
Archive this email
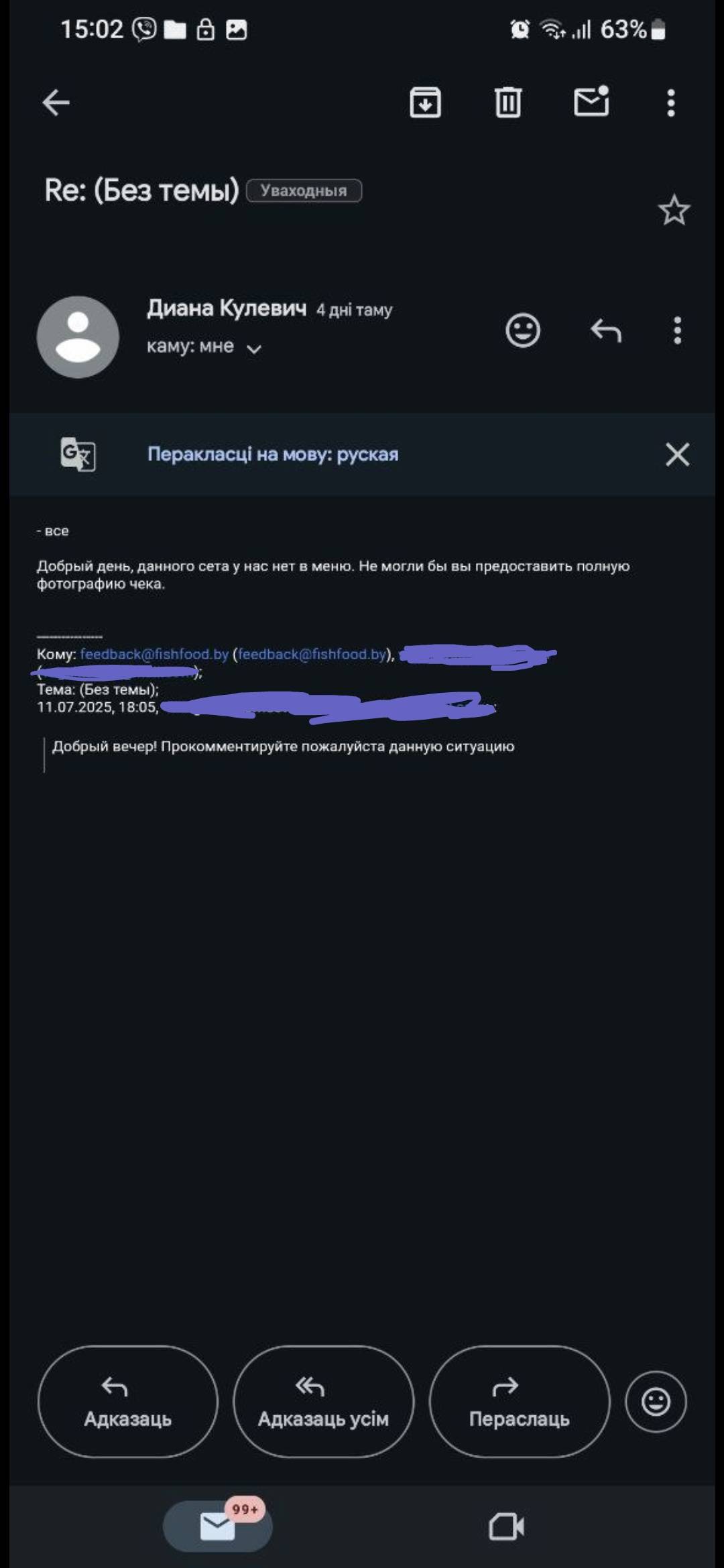[x=425, y=103]
